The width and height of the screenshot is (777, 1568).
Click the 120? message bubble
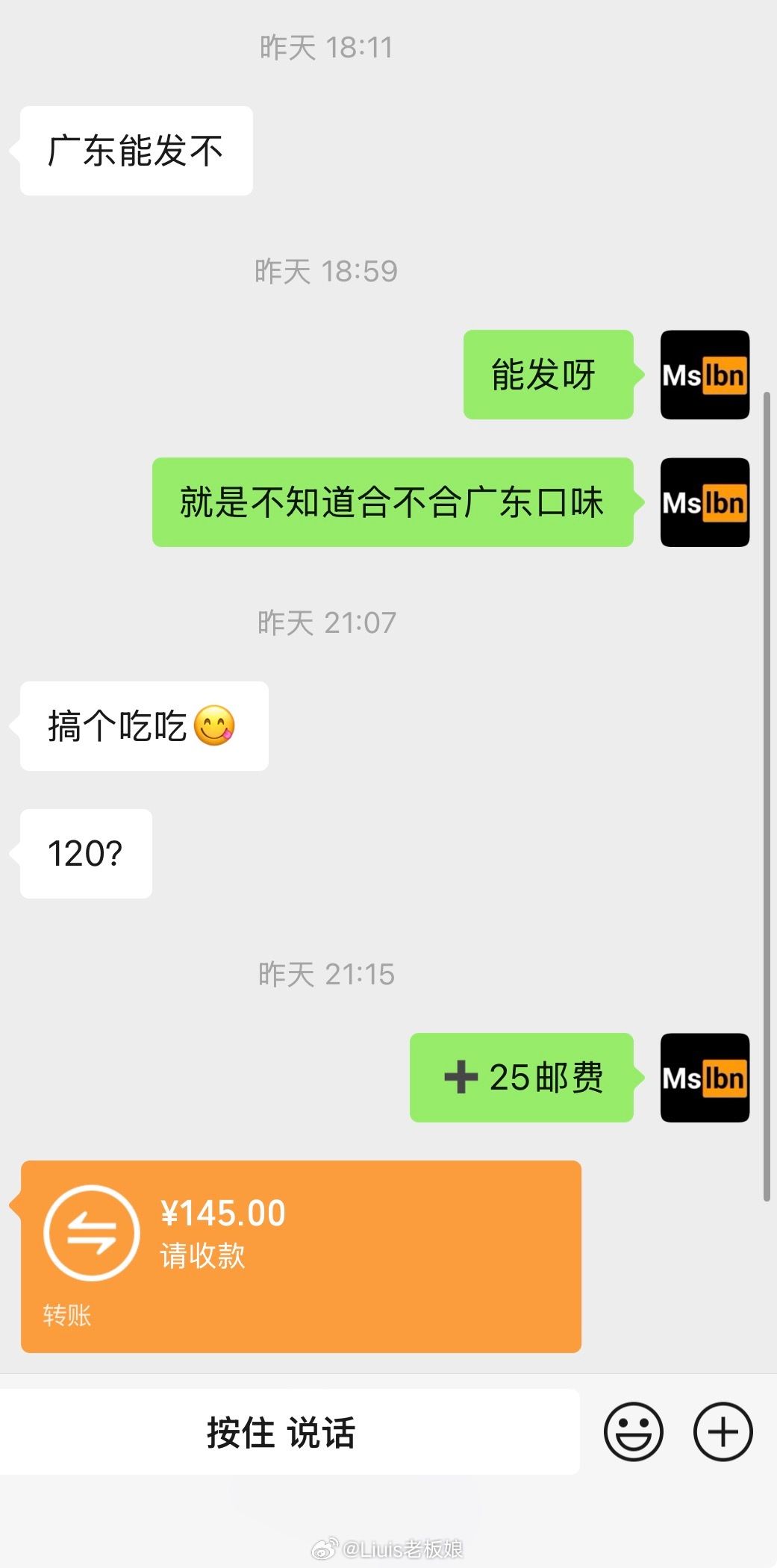coord(84,854)
